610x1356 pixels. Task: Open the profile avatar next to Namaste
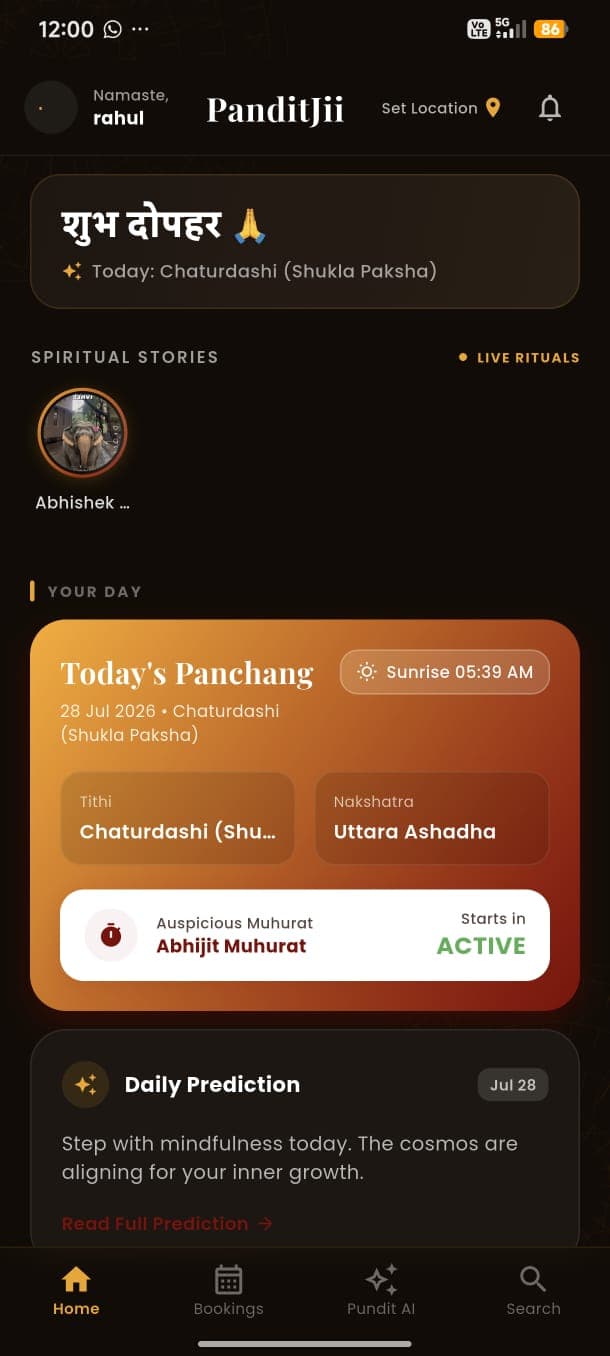(50, 108)
